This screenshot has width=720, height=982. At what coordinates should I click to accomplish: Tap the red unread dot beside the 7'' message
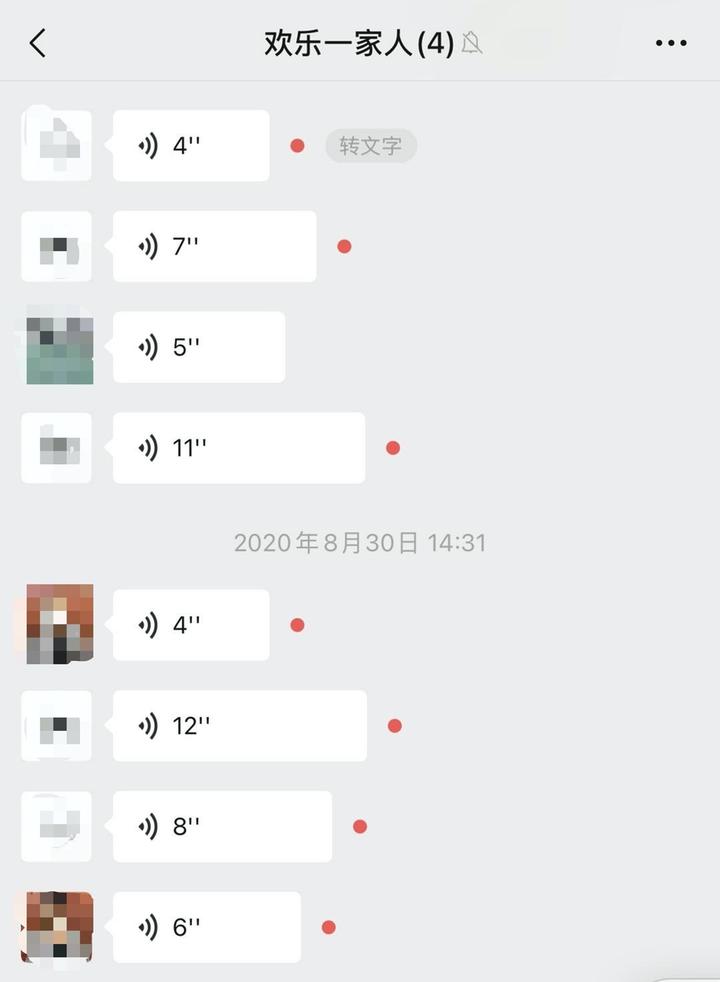[x=343, y=246]
